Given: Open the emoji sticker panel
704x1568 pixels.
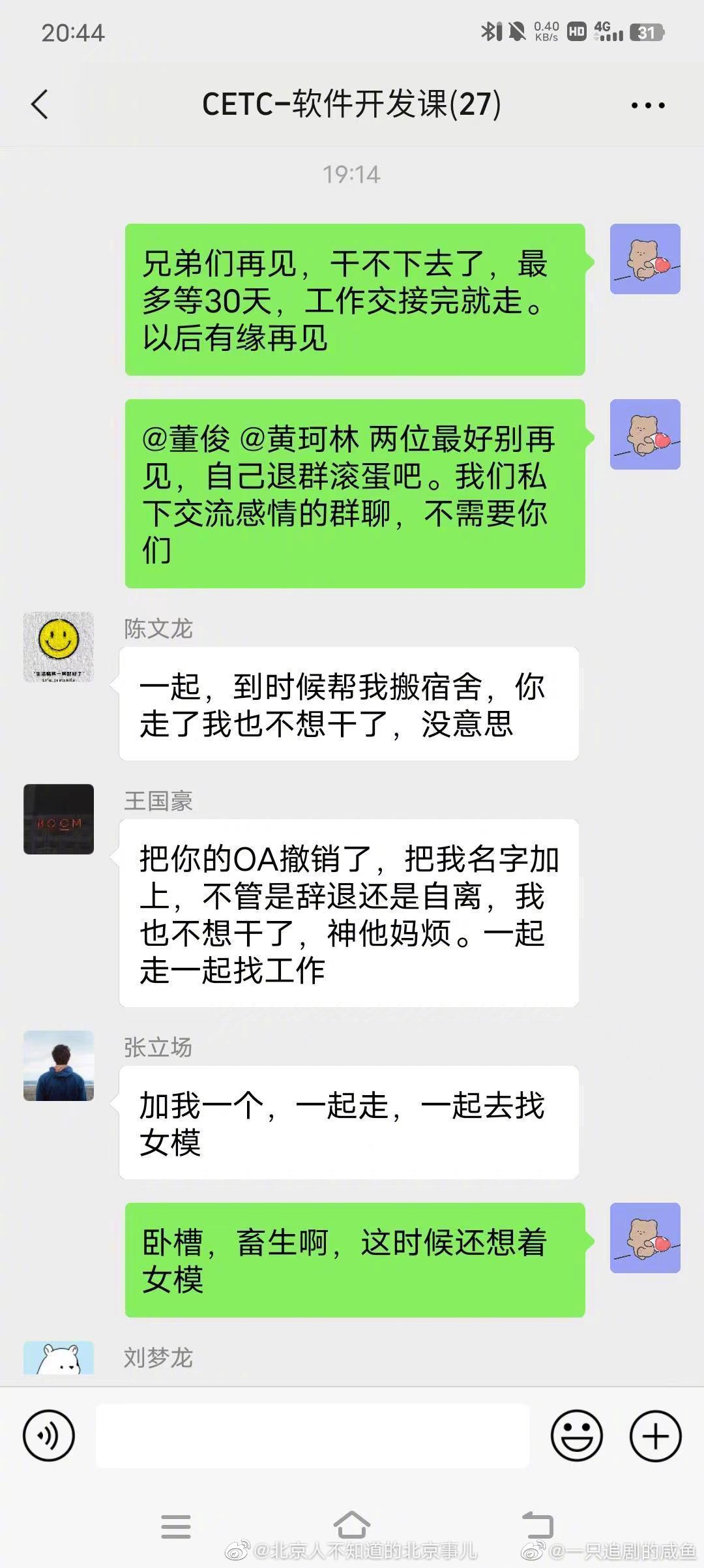Looking at the screenshot, I should [x=577, y=1436].
